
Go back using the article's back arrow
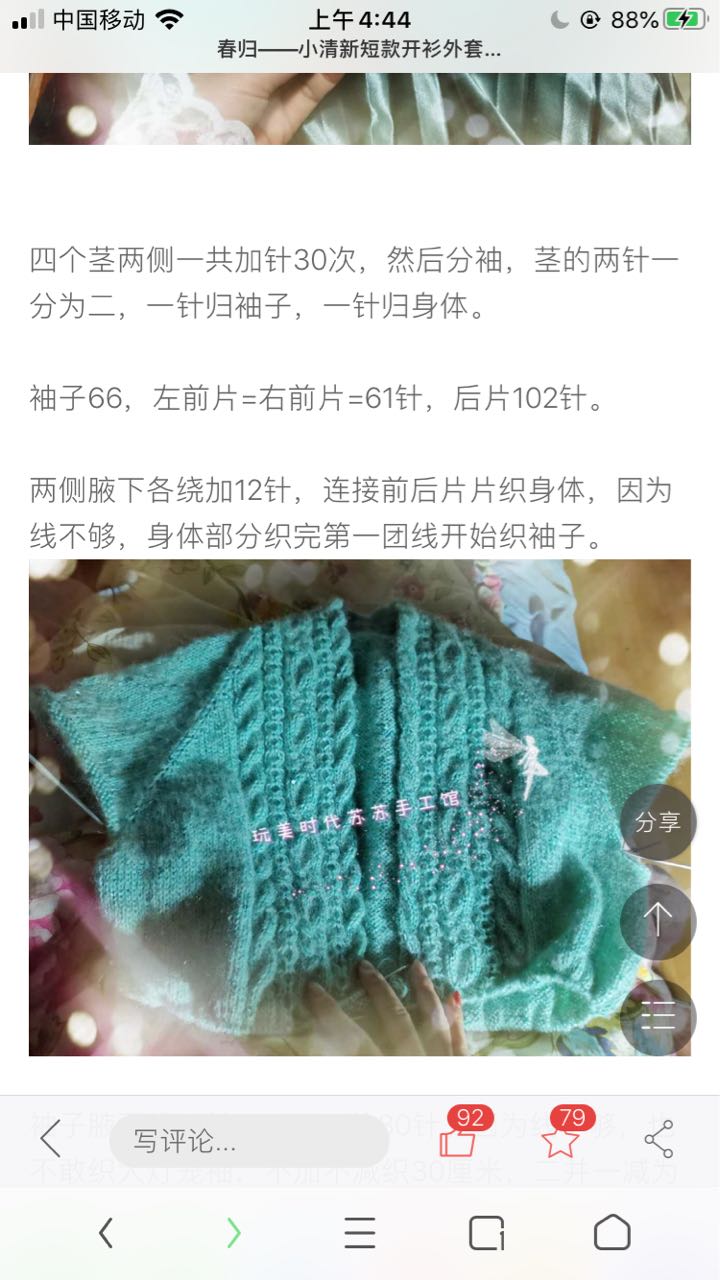tap(50, 1139)
